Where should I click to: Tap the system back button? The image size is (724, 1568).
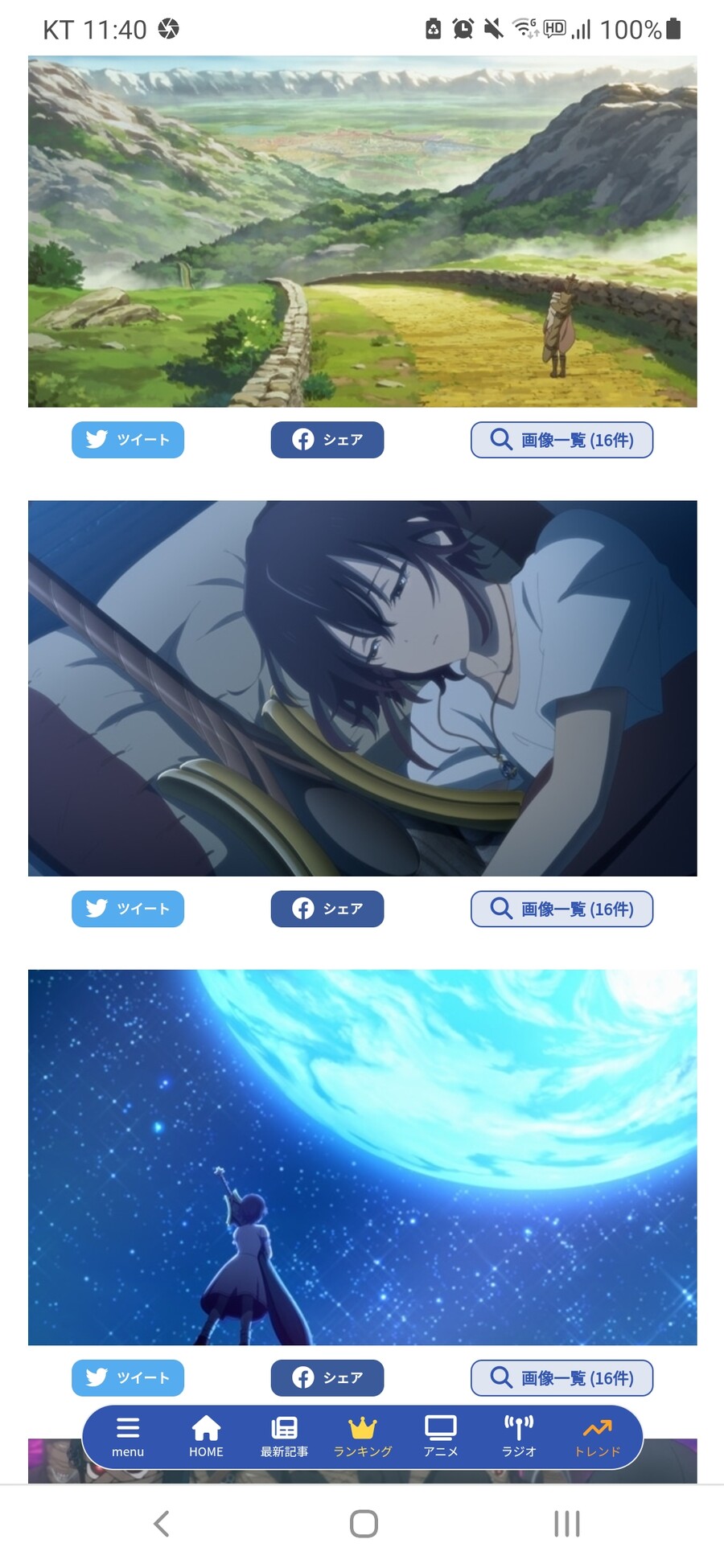point(162,1523)
